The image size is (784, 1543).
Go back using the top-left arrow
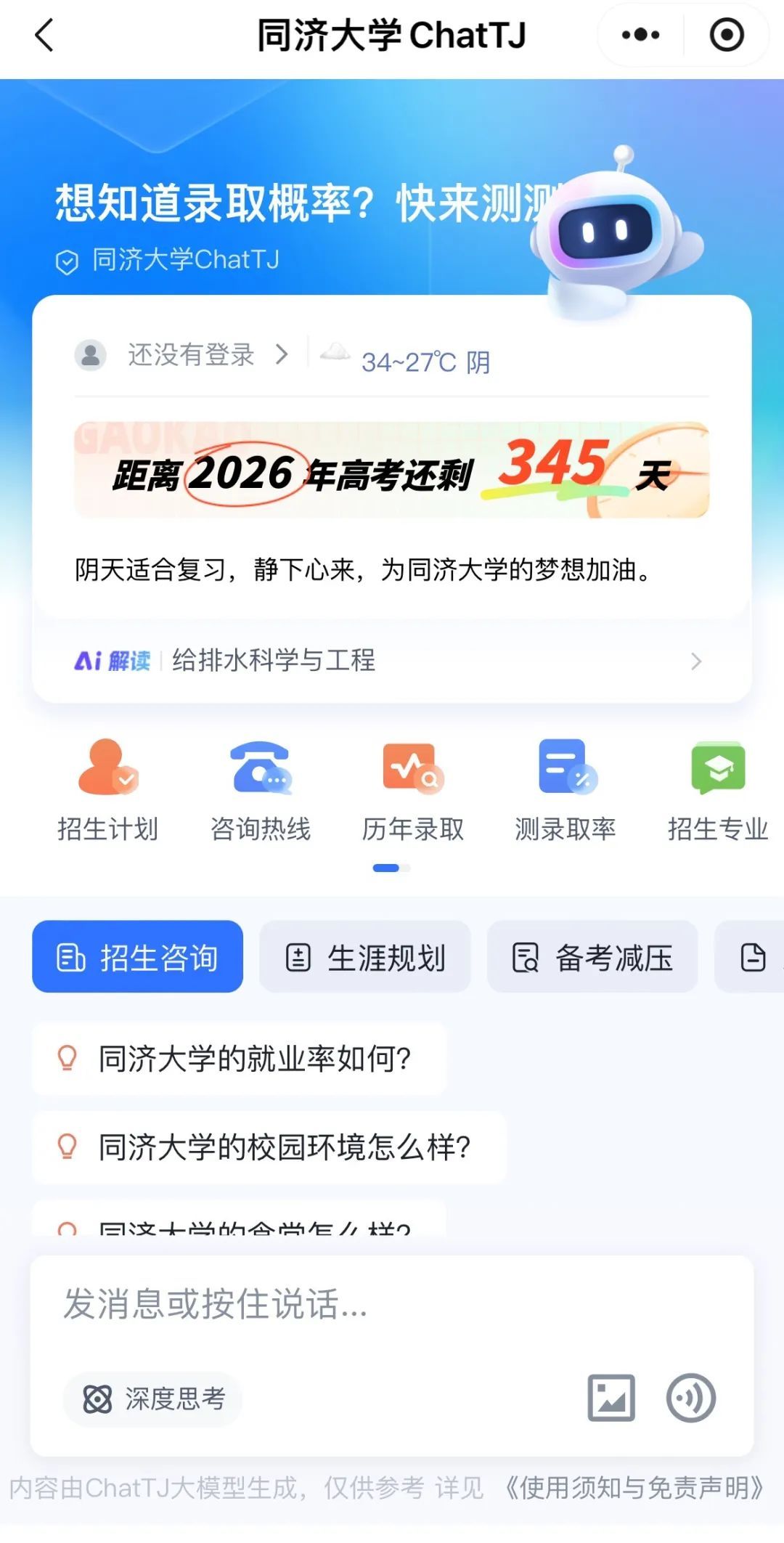pos(45,36)
